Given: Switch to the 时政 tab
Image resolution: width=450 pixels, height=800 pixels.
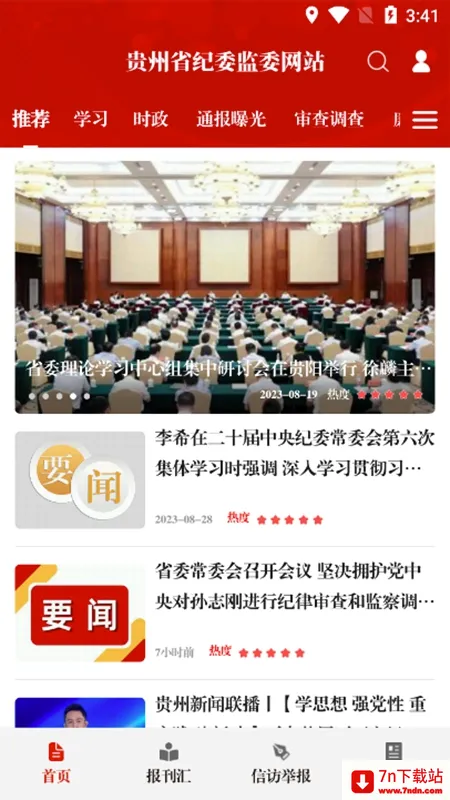Looking at the screenshot, I should click(151, 119).
